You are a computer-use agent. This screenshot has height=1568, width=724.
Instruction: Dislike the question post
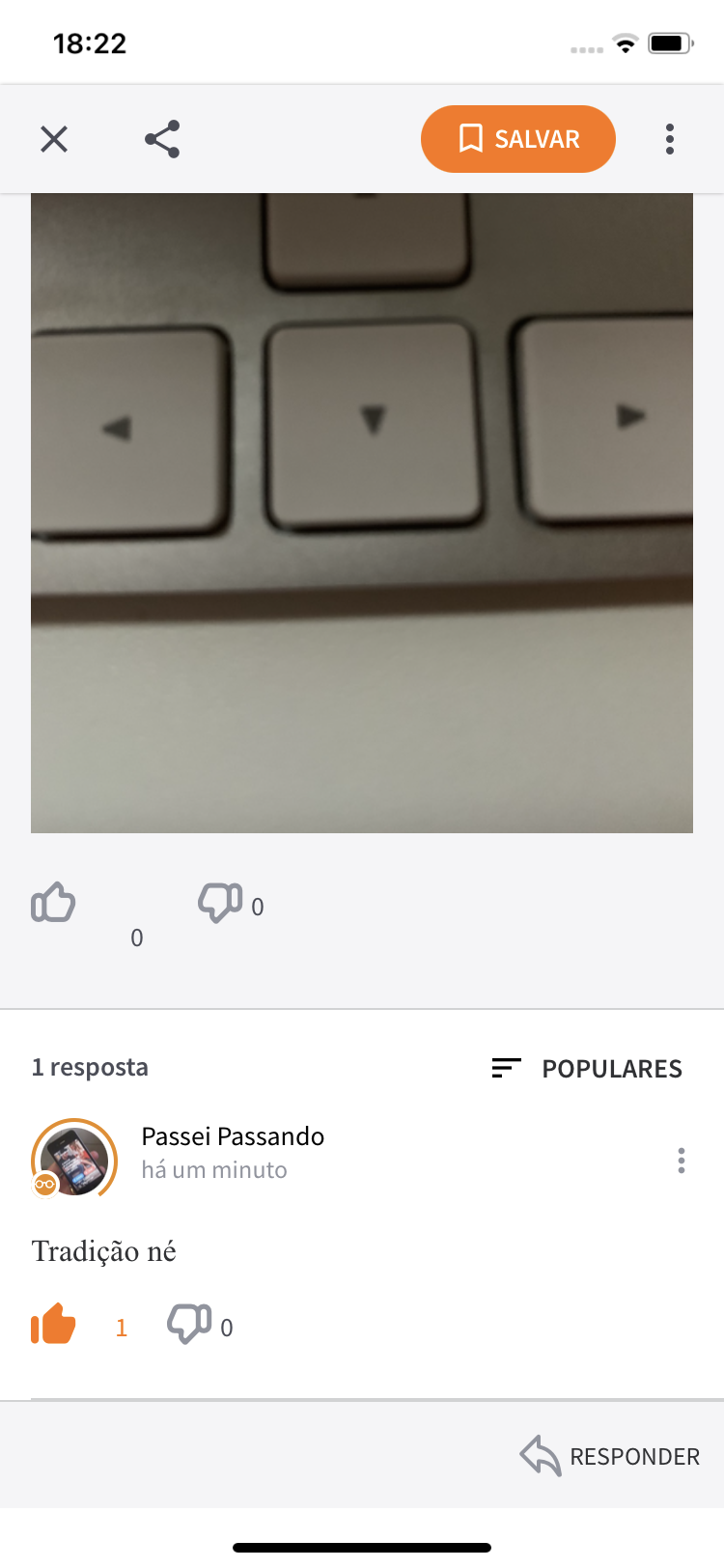220,904
